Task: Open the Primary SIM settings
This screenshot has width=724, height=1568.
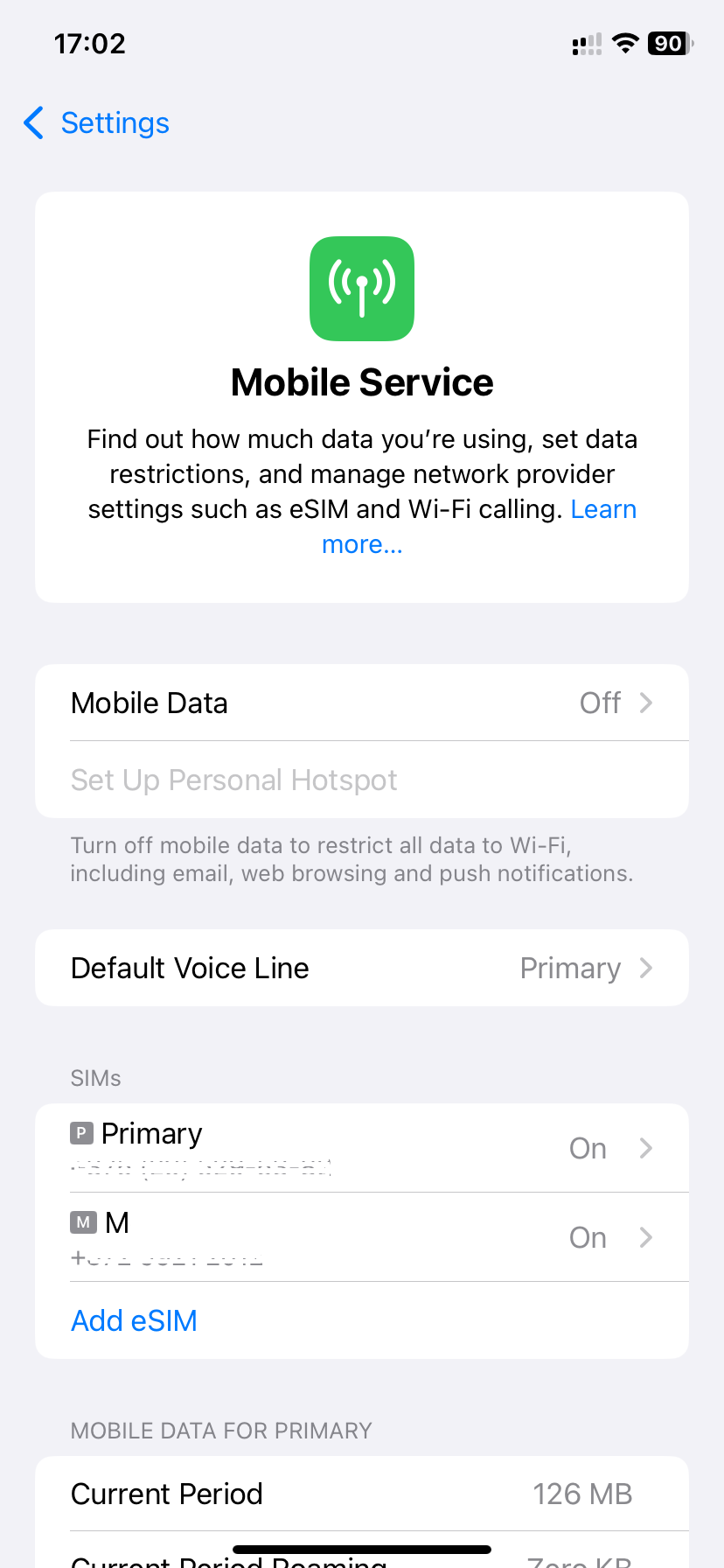Action: click(x=361, y=1148)
